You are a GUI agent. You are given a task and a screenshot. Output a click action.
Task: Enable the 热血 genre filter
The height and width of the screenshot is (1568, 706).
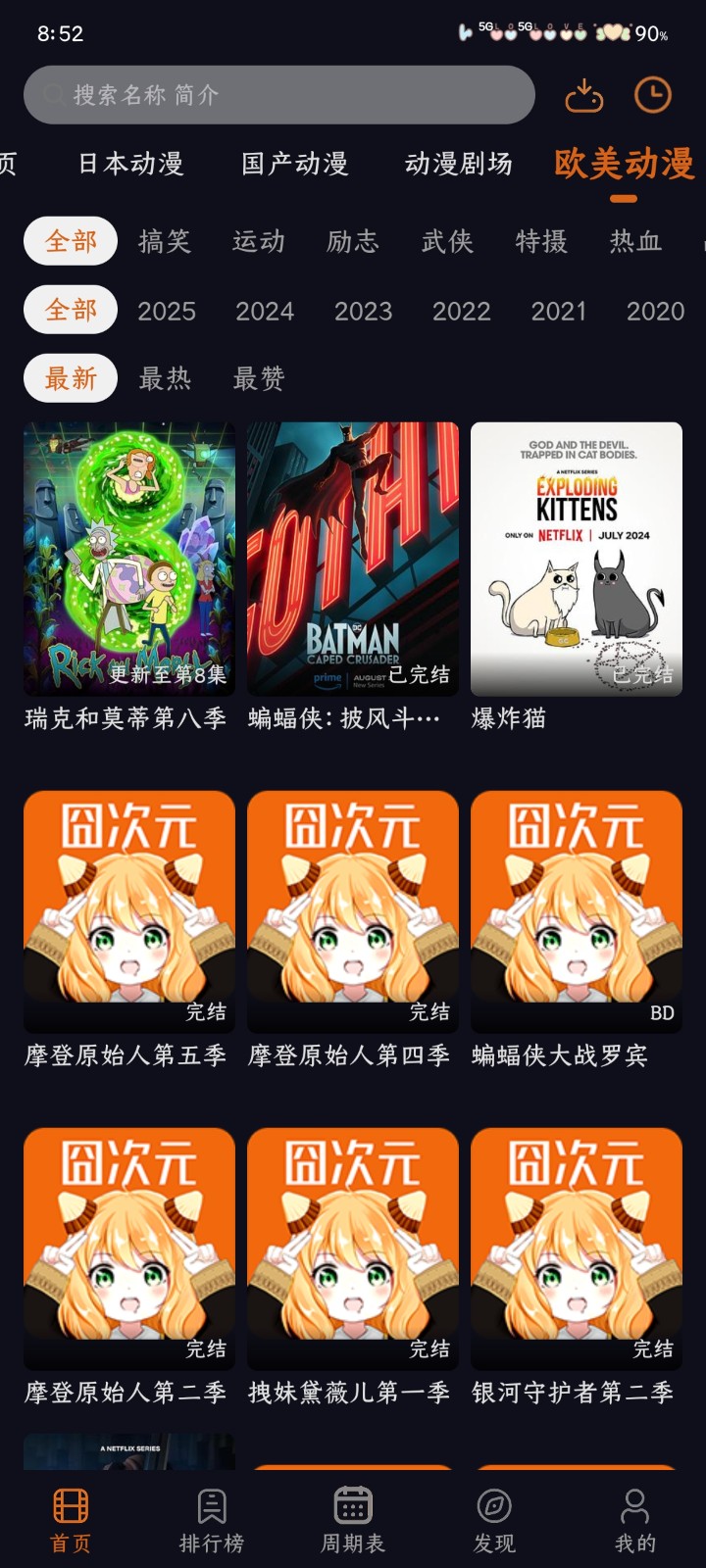(x=634, y=242)
